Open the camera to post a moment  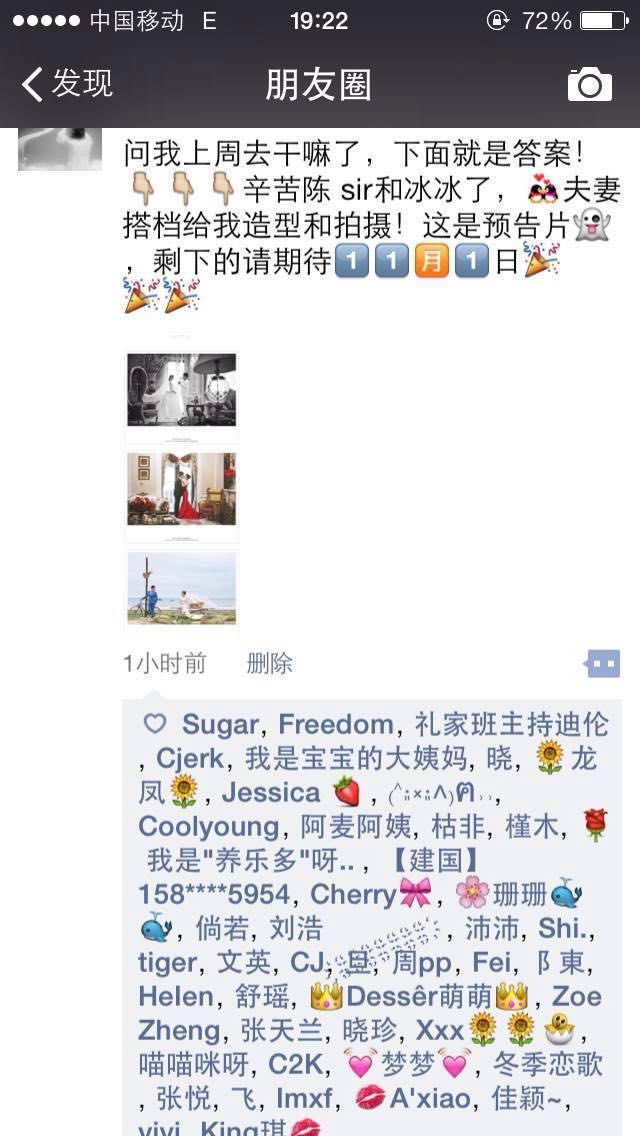point(589,84)
